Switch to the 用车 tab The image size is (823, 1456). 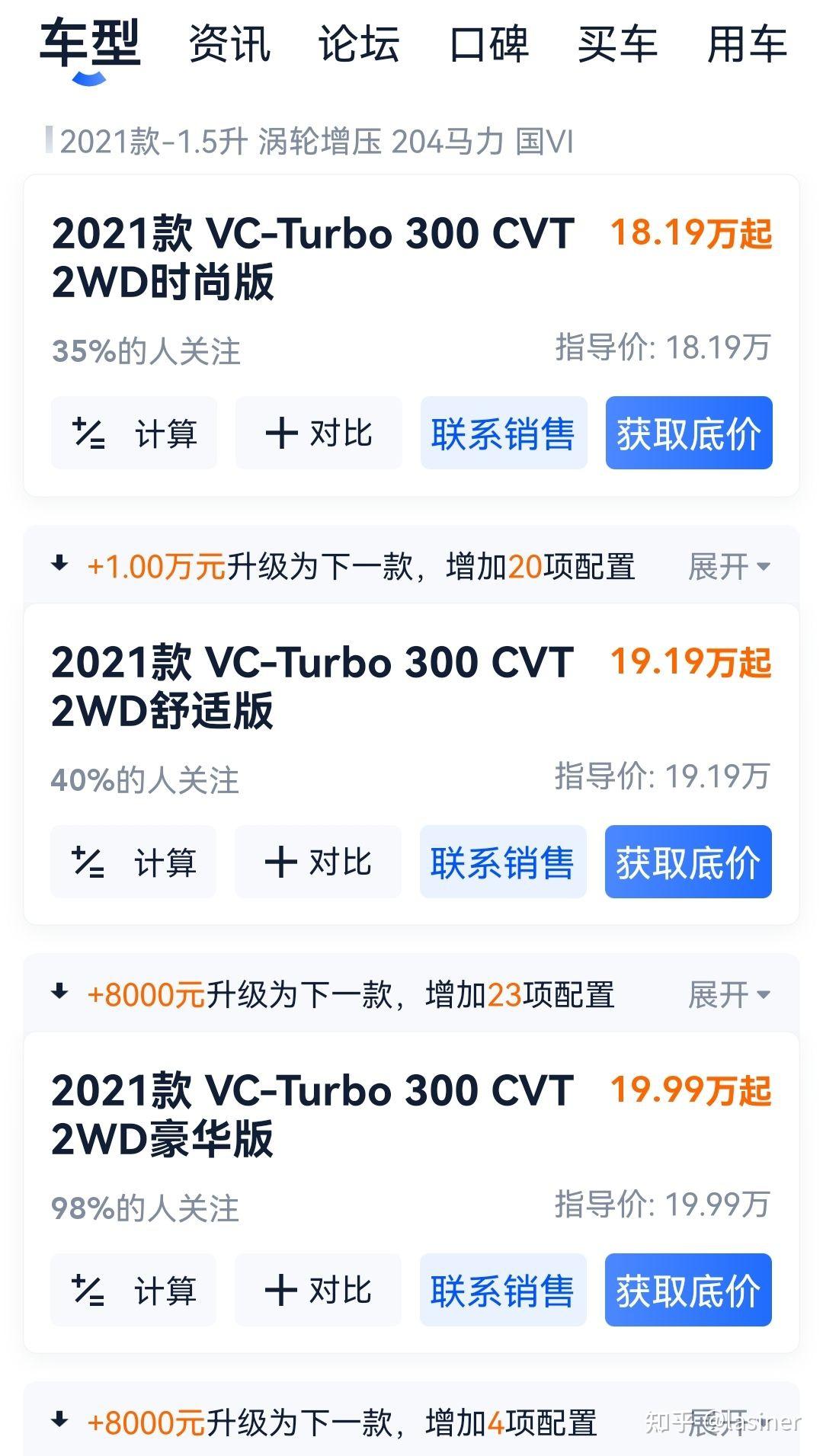748,43
